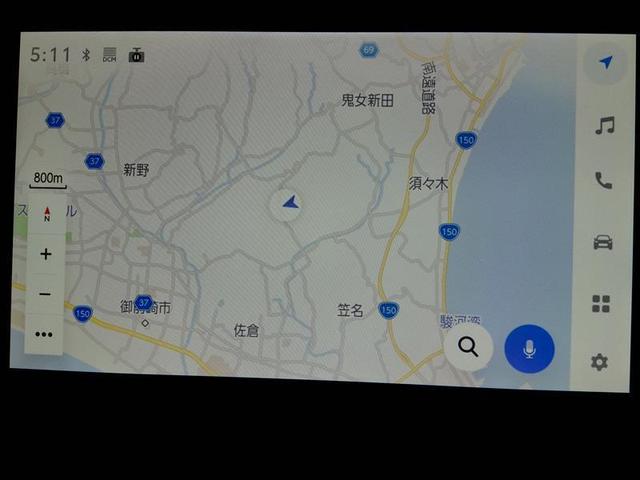Activate voice input microphone
Image resolution: width=640 pixels, height=480 pixels.
point(529,349)
